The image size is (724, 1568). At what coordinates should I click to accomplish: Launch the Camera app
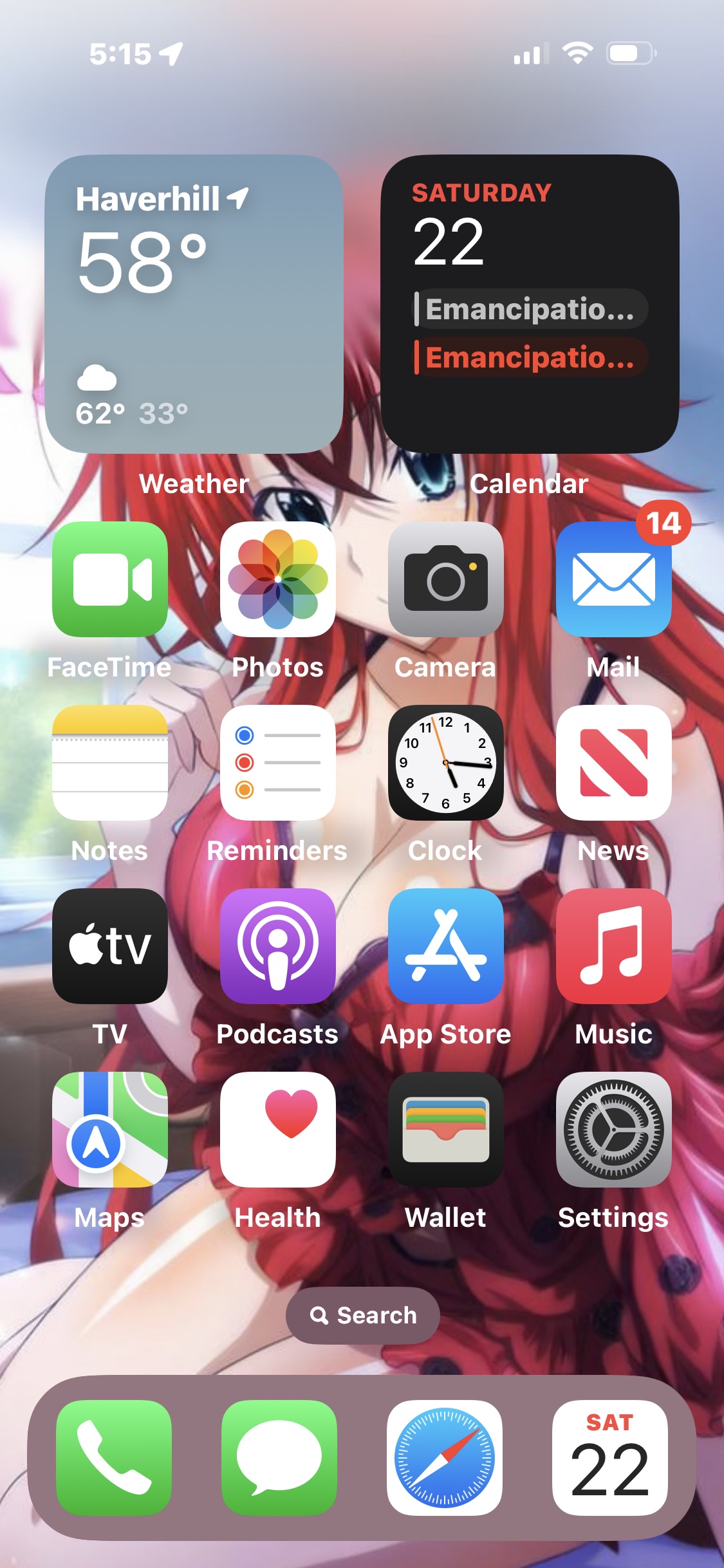(x=446, y=579)
